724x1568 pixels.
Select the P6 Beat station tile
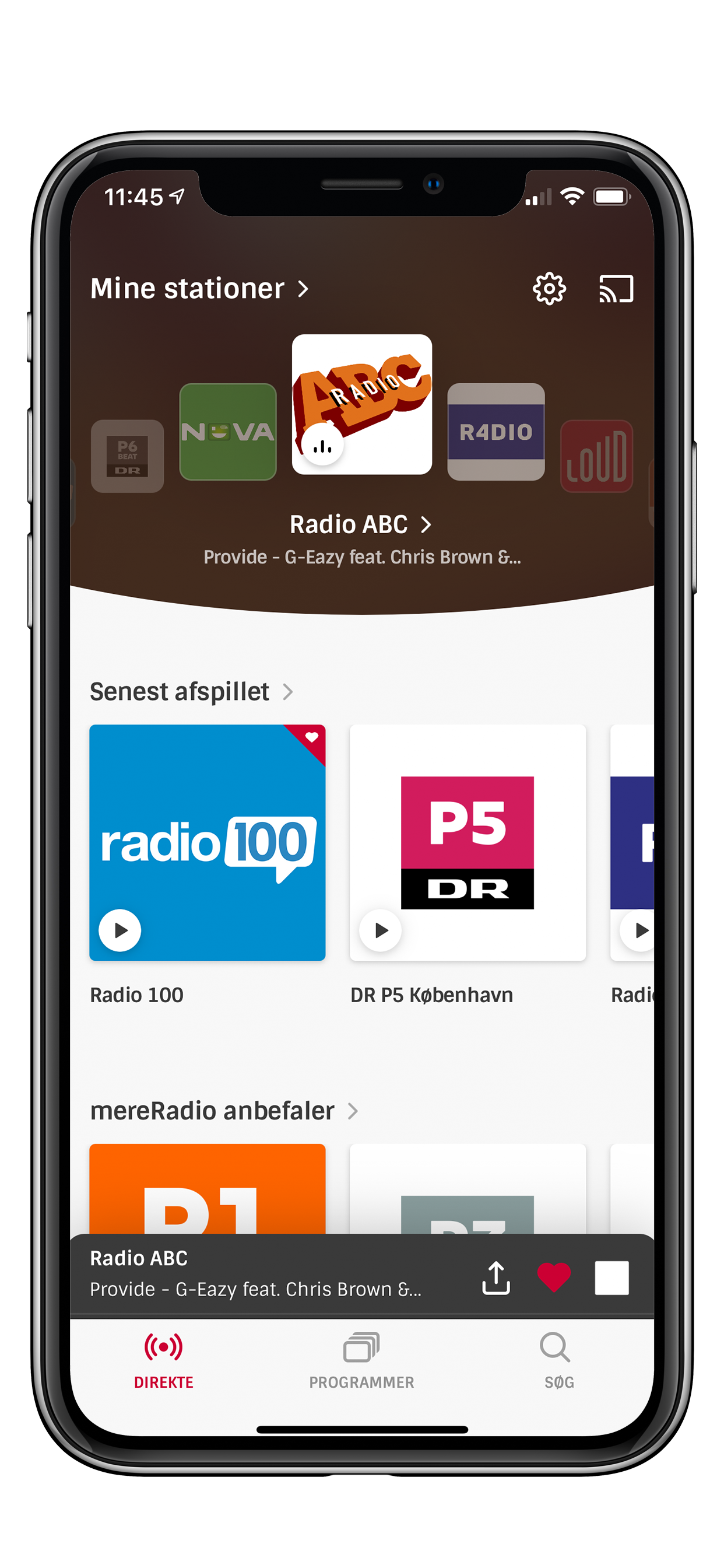(127, 456)
